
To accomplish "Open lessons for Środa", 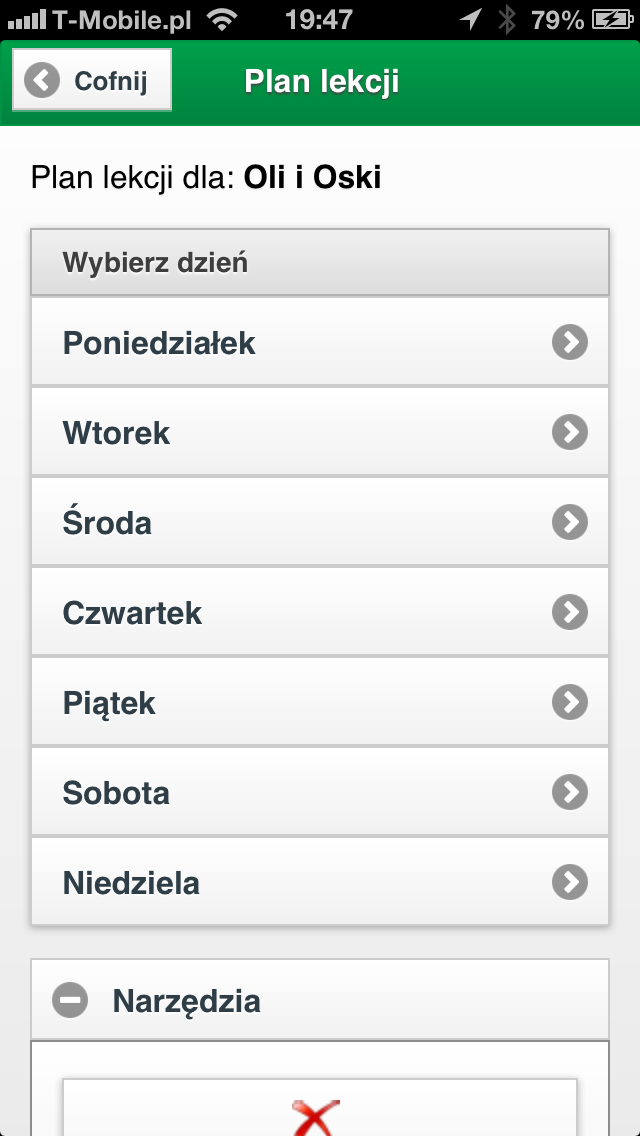I will coord(320,522).
